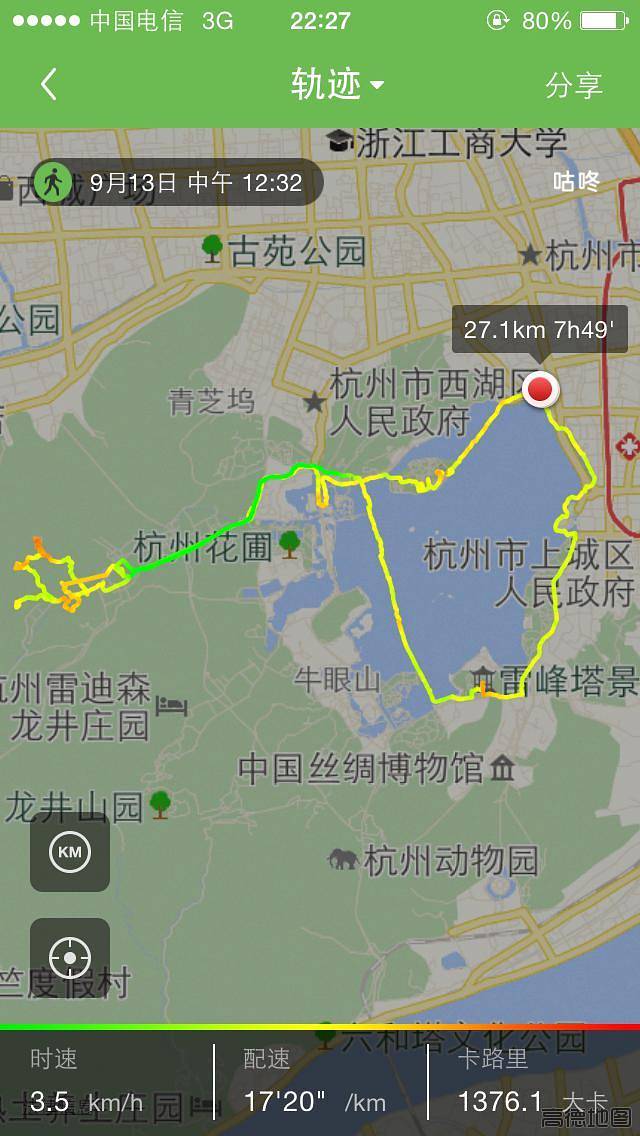Toggle the KM distance markers button
Viewport: 640px width, 1136px height.
[x=70, y=852]
